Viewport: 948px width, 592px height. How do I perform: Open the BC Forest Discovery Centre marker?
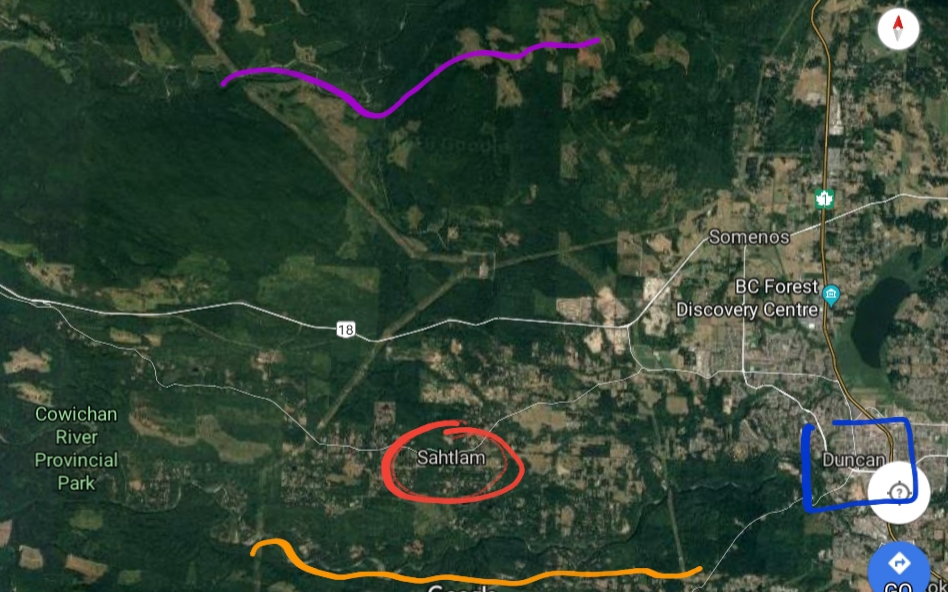tap(830, 295)
